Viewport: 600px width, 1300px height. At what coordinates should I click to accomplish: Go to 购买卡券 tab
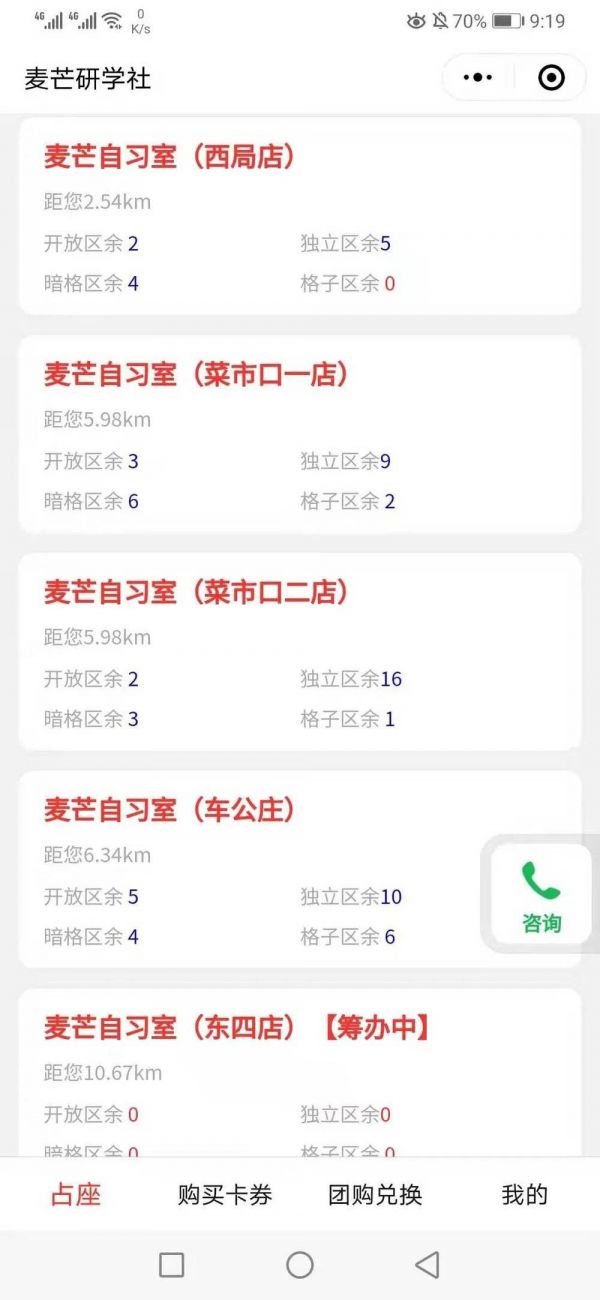click(225, 1194)
